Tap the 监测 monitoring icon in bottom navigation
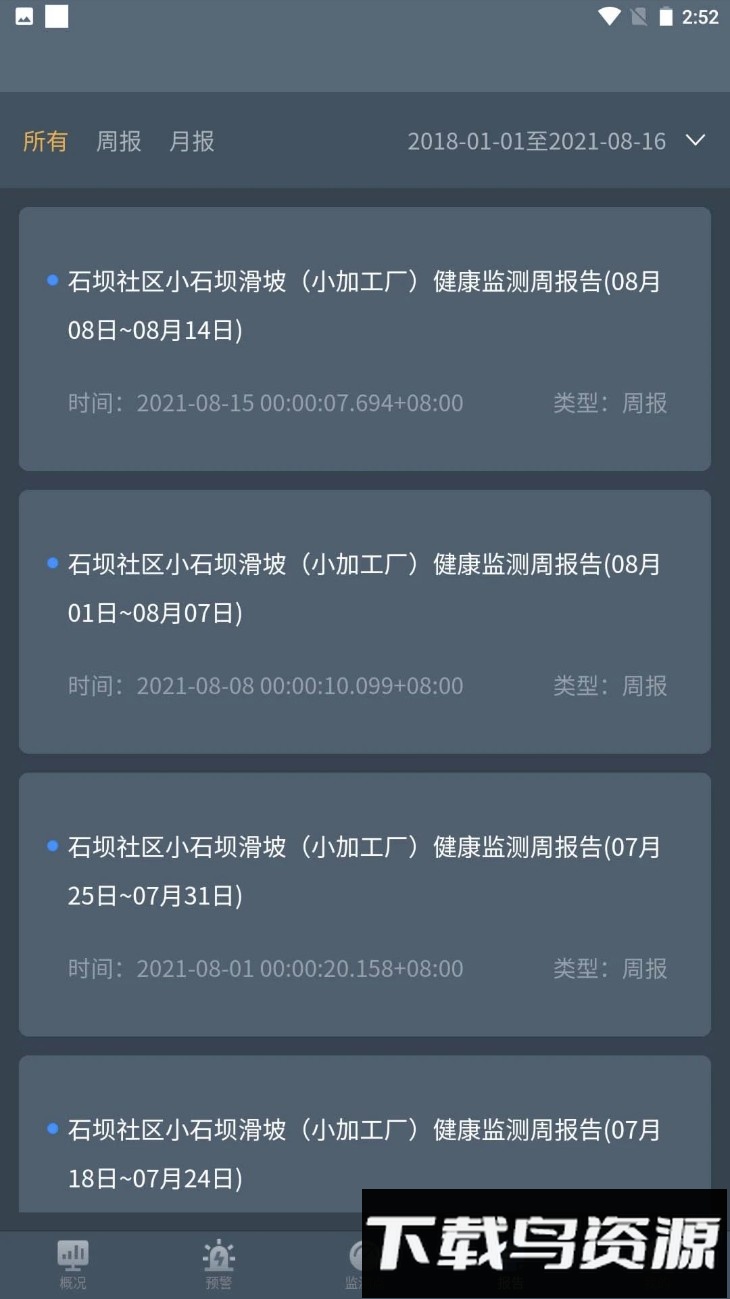 (x=360, y=1258)
